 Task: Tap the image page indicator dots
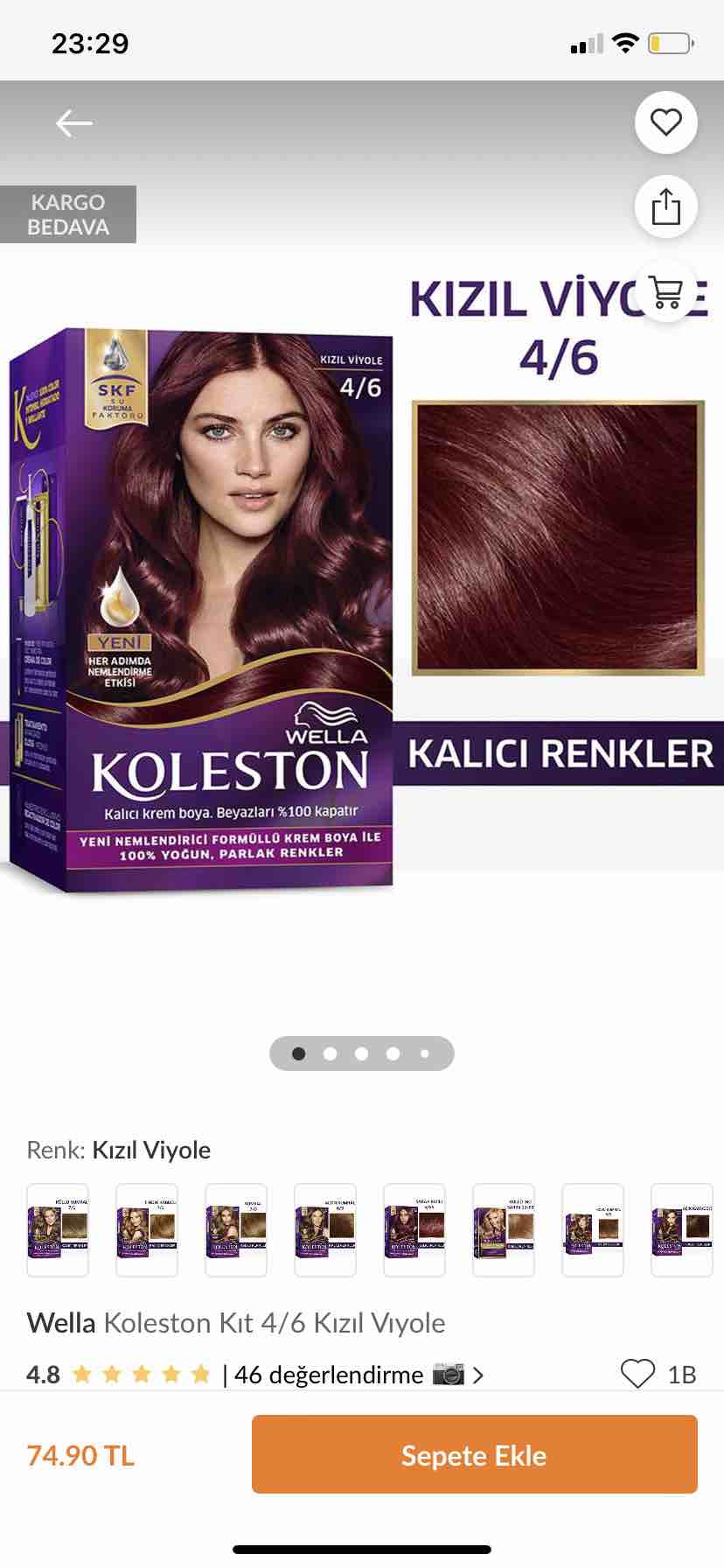362,1053
